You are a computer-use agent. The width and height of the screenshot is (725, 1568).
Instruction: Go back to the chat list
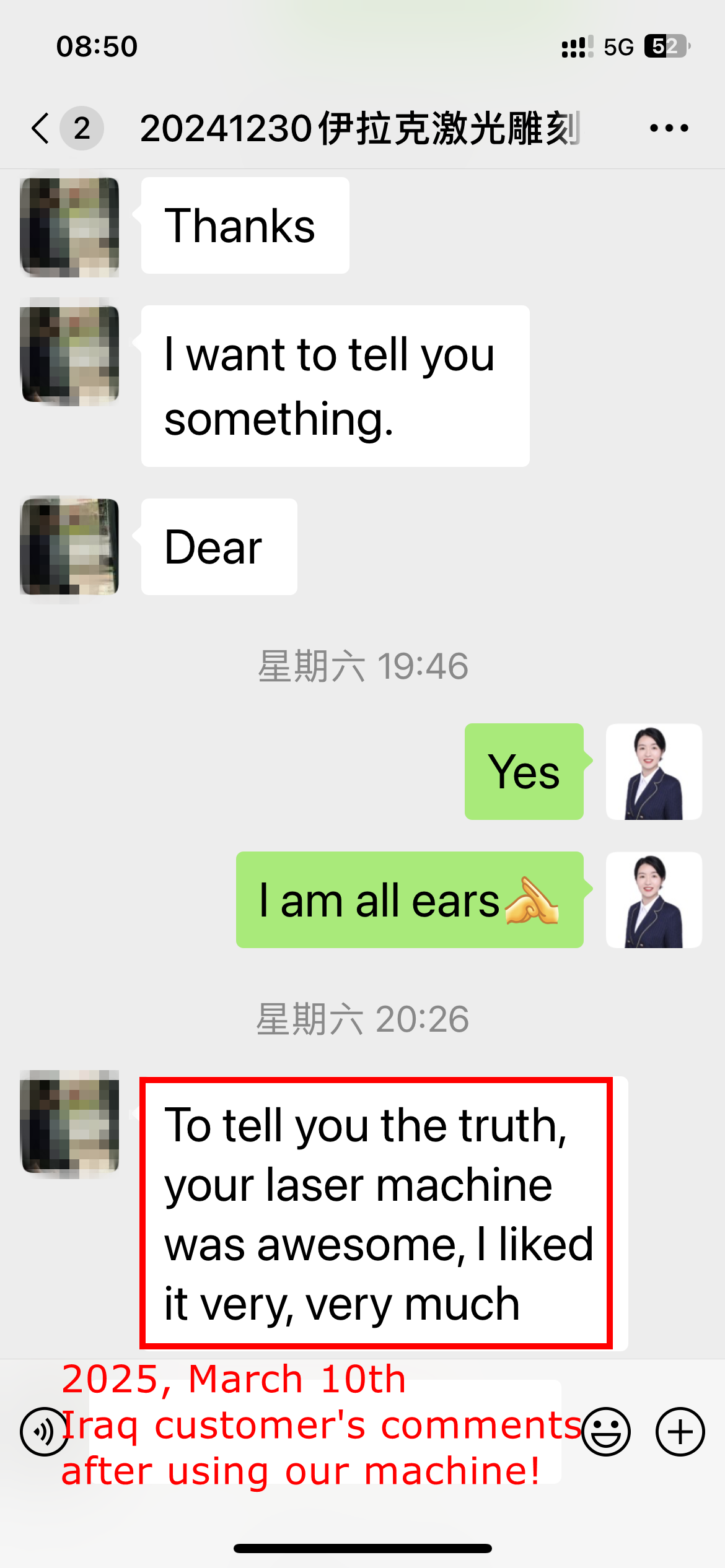[x=41, y=128]
